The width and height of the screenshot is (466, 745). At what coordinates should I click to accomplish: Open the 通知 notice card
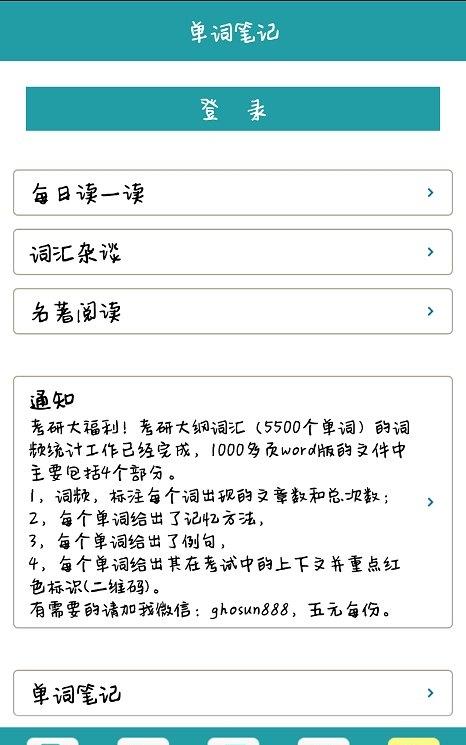(233, 502)
